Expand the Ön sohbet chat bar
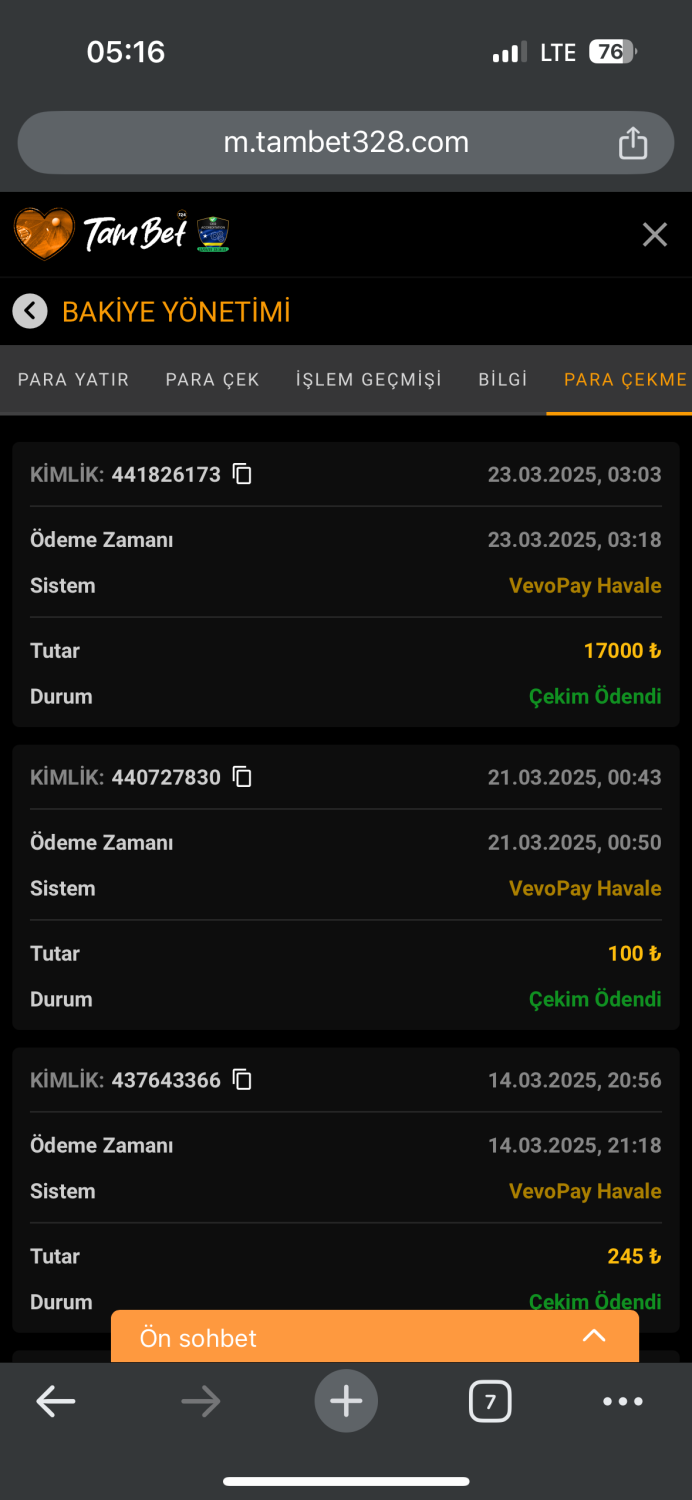Image resolution: width=692 pixels, height=1500 pixels. click(593, 1336)
